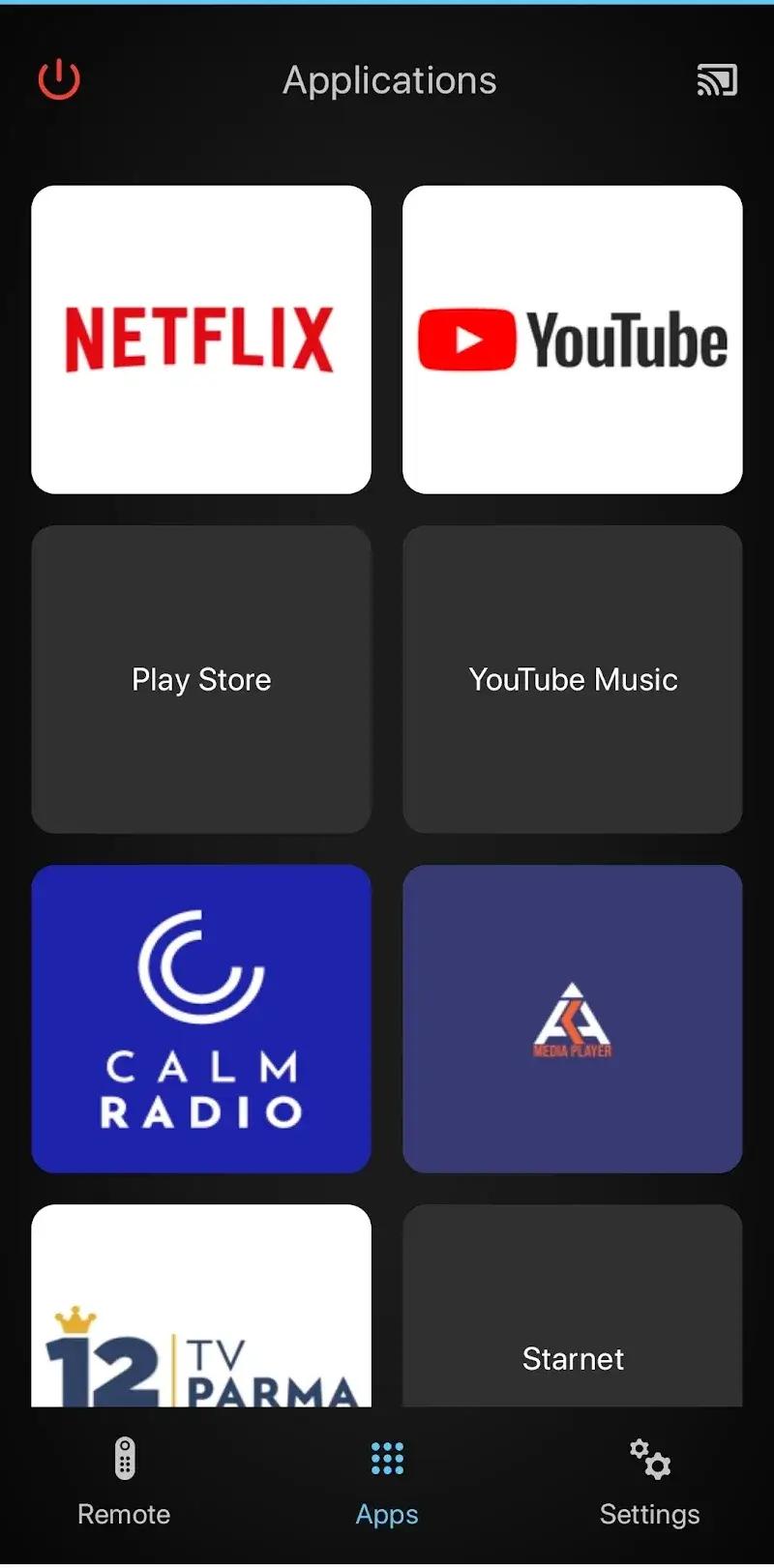Launch AKA Media Player
The height and width of the screenshot is (1568, 774).
coord(572,1019)
